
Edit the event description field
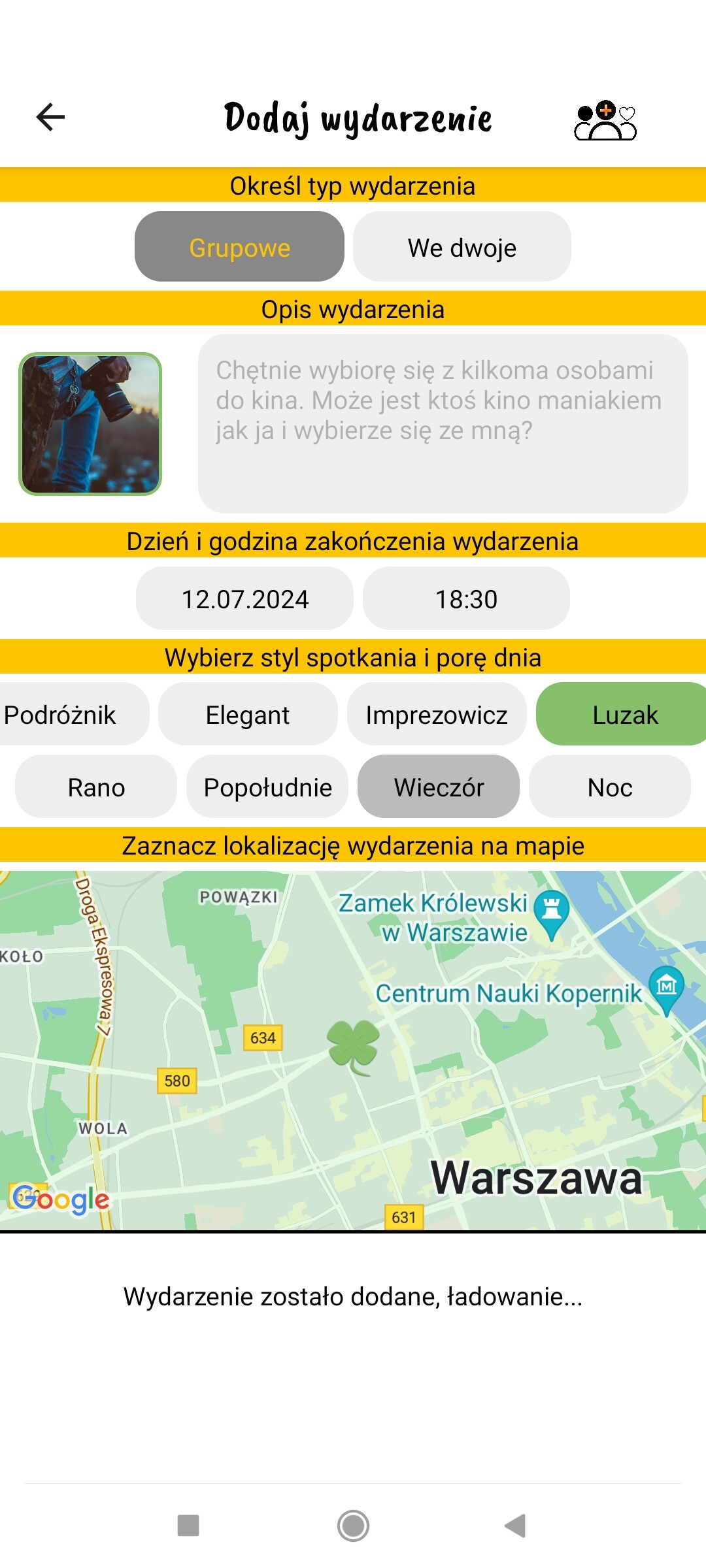pos(443,423)
